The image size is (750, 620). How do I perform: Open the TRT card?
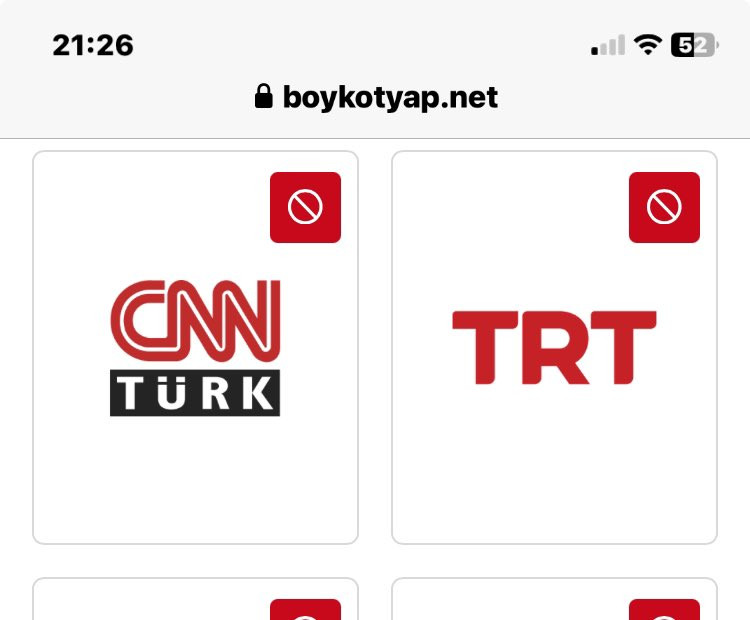(x=554, y=348)
